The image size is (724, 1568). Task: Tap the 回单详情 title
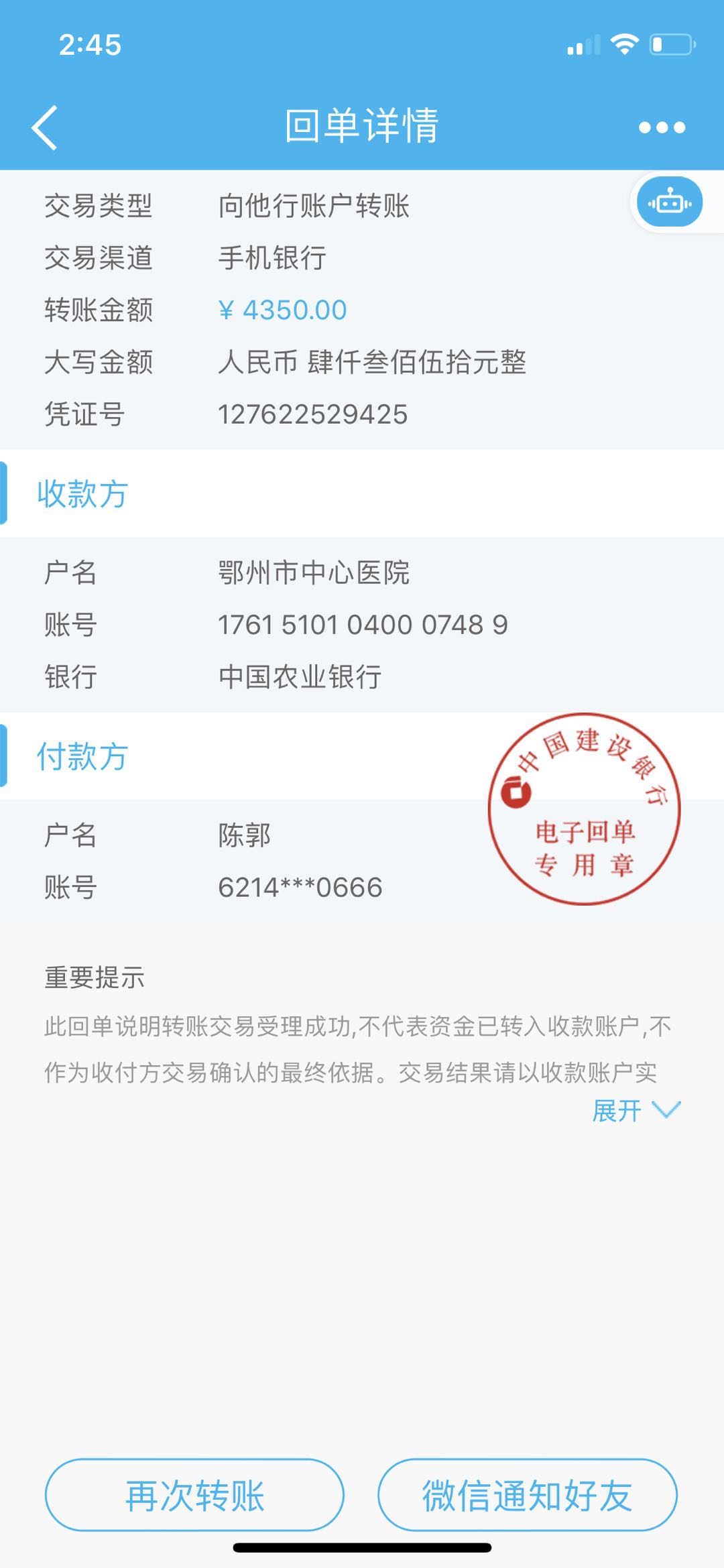point(361,127)
